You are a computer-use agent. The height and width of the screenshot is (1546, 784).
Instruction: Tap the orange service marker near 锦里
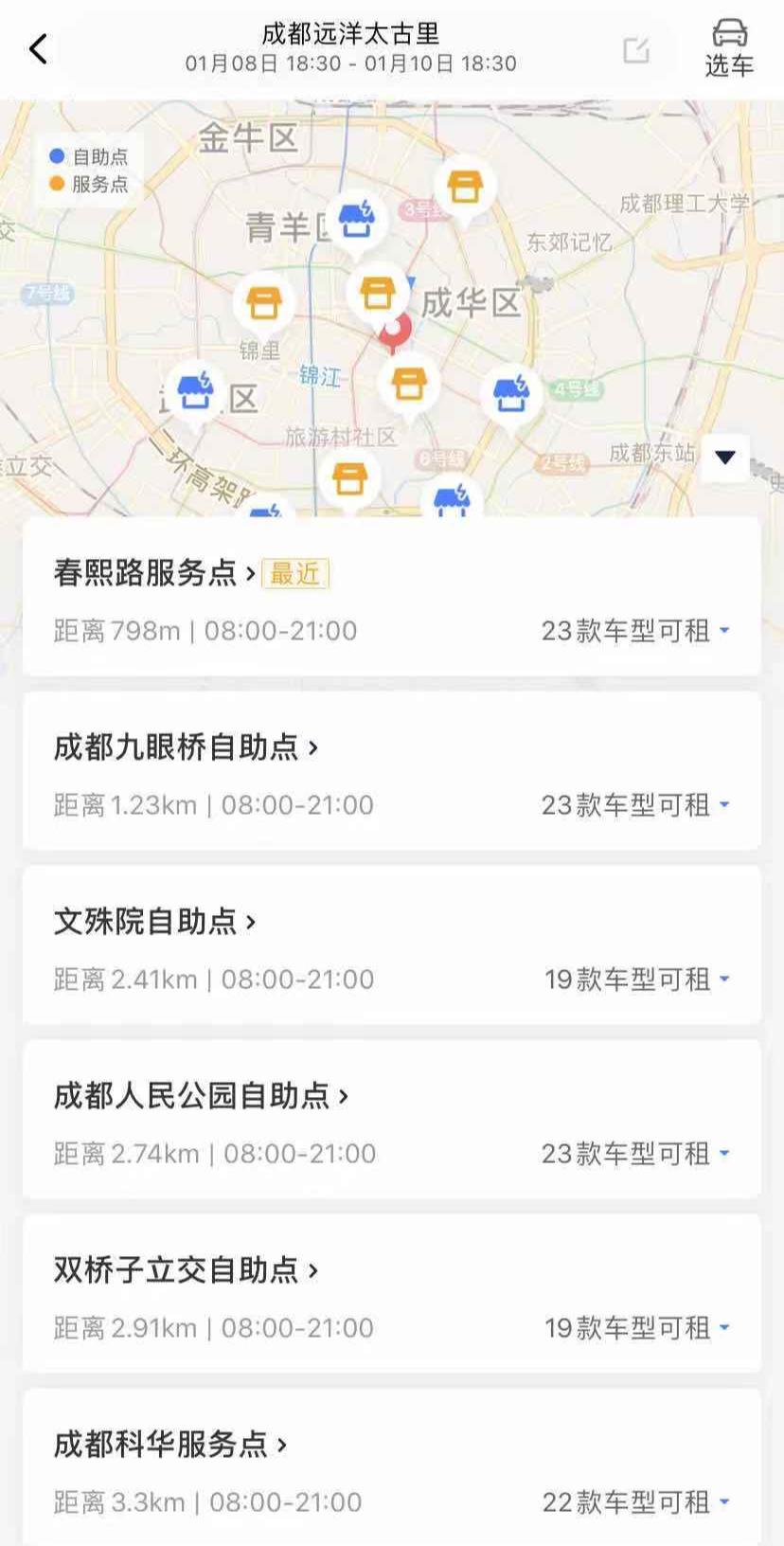(x=266, y=299)
